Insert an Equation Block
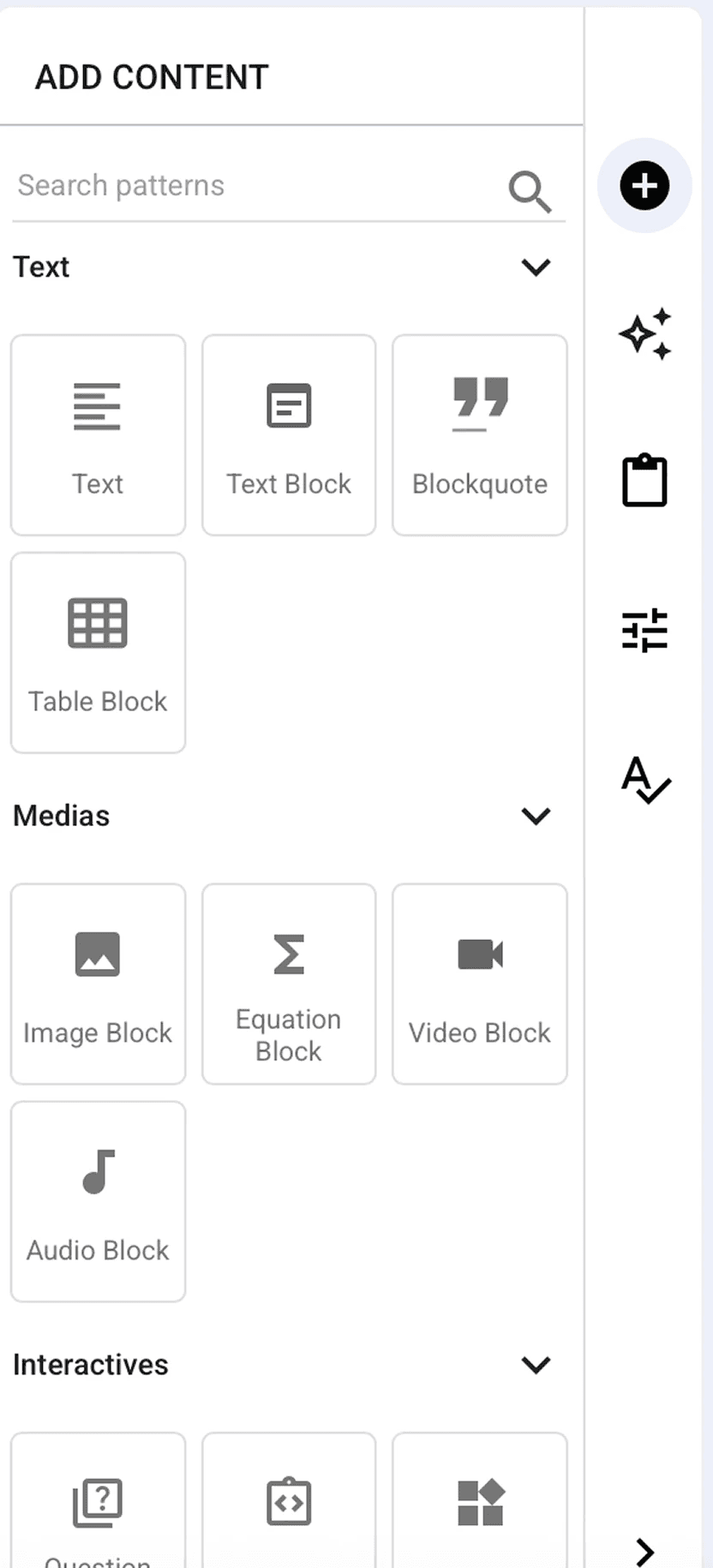The width and height of the screenshot is (713, 1568). click(289, 984)
